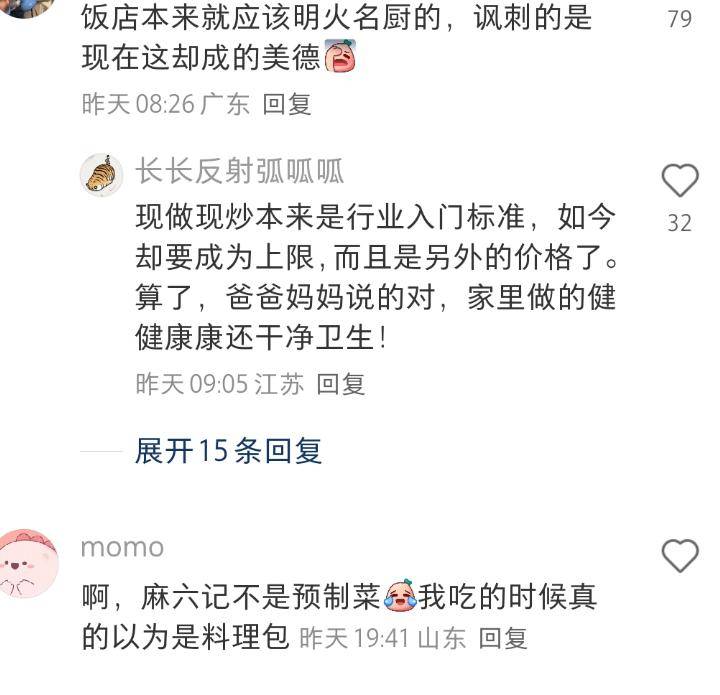Like momo's comment

pos(680,554)
